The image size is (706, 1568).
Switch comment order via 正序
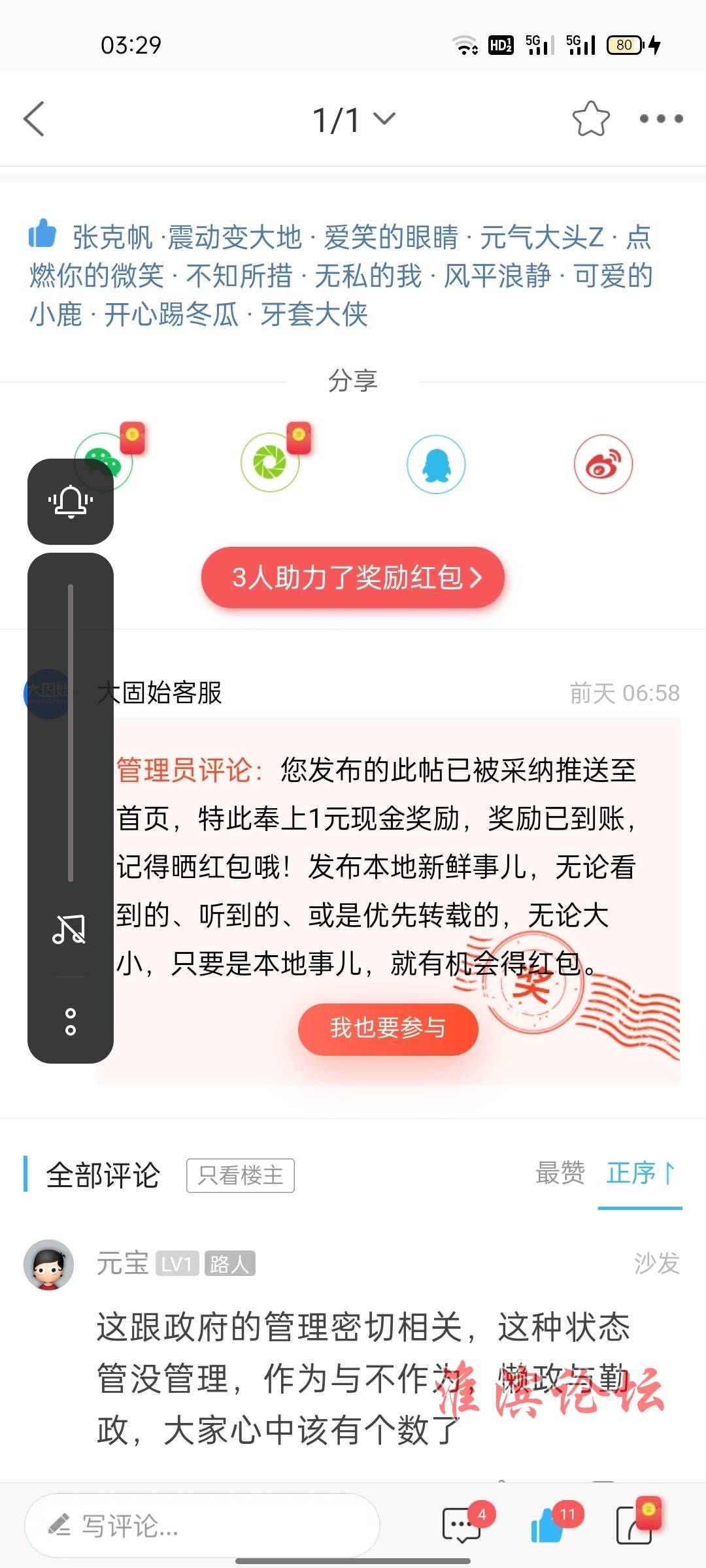(x=639, y=1173)
